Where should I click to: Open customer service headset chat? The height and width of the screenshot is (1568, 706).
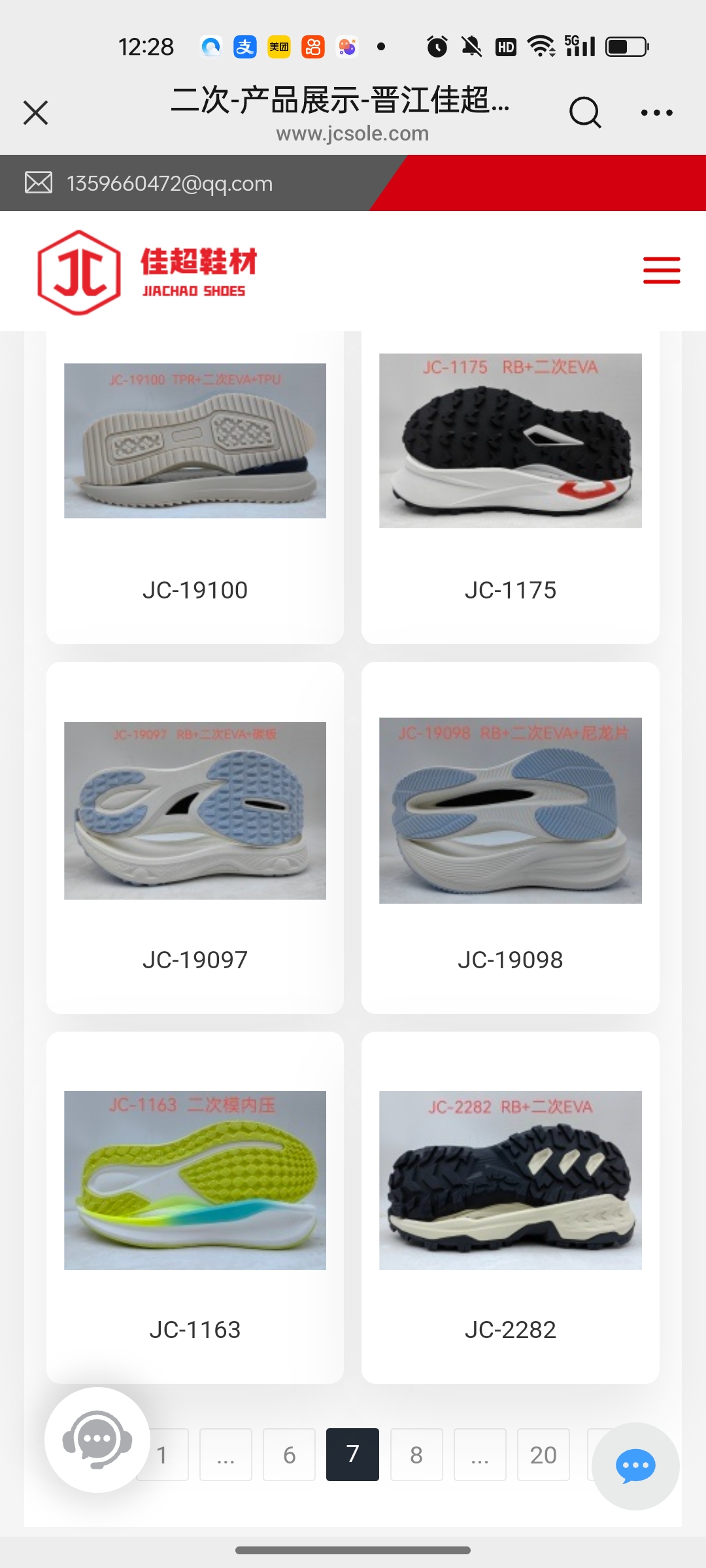point(97,1439)
